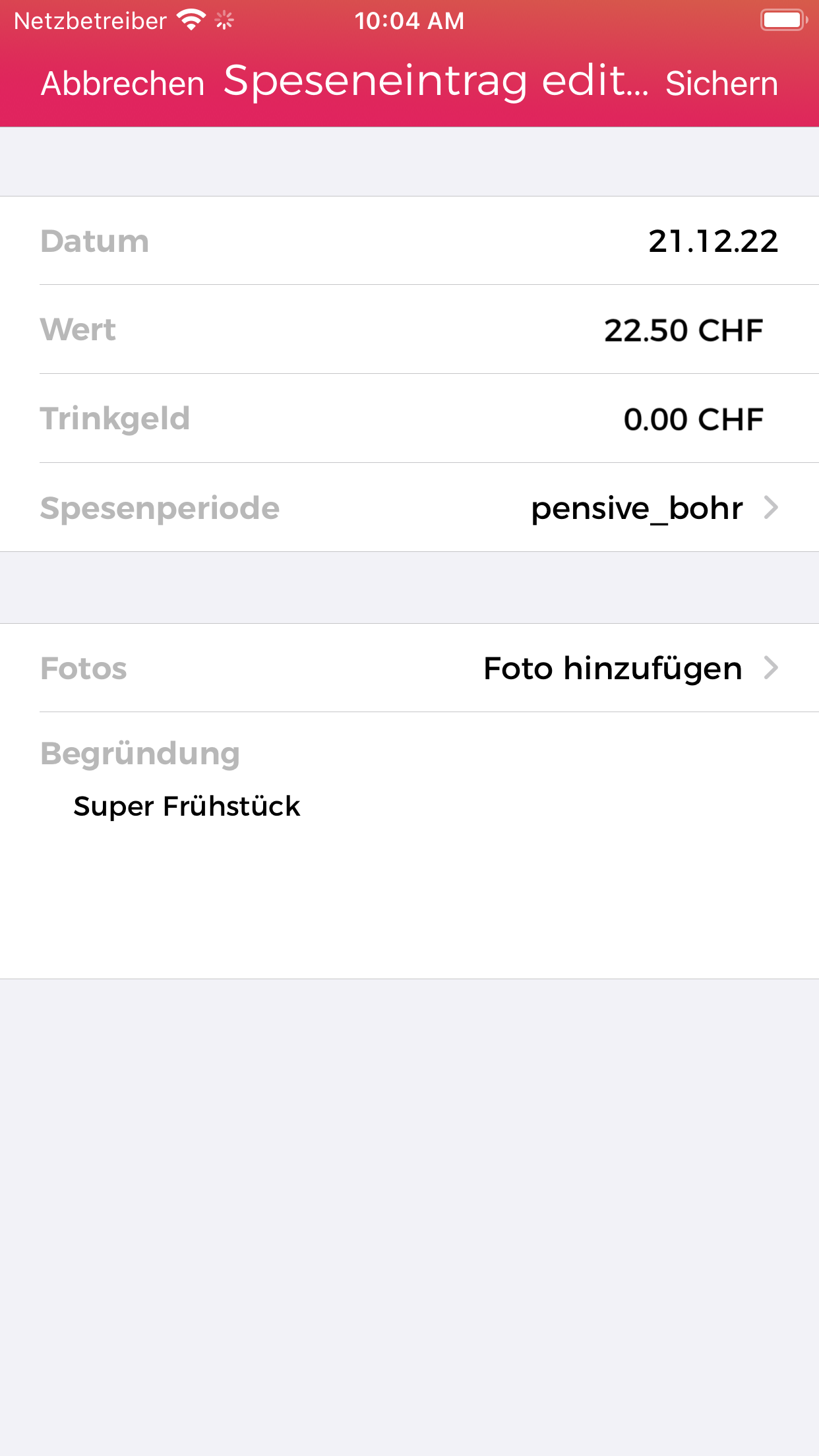Save the entry with Sichern

(x=721, y=84)
